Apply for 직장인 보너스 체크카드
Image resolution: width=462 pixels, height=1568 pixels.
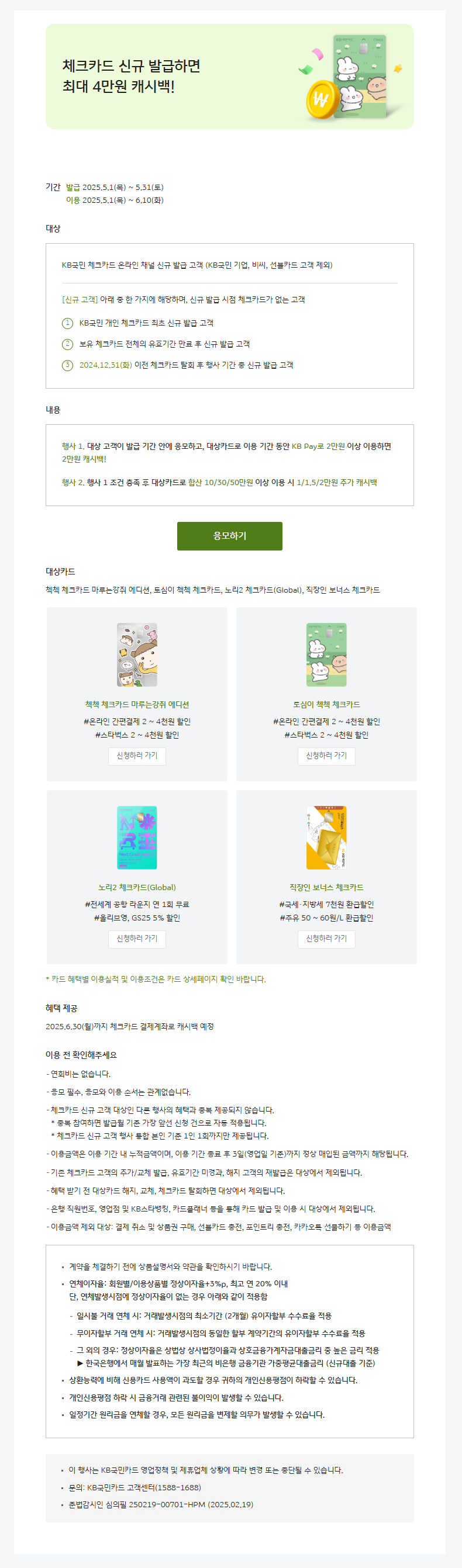click(x=326, y=939)
